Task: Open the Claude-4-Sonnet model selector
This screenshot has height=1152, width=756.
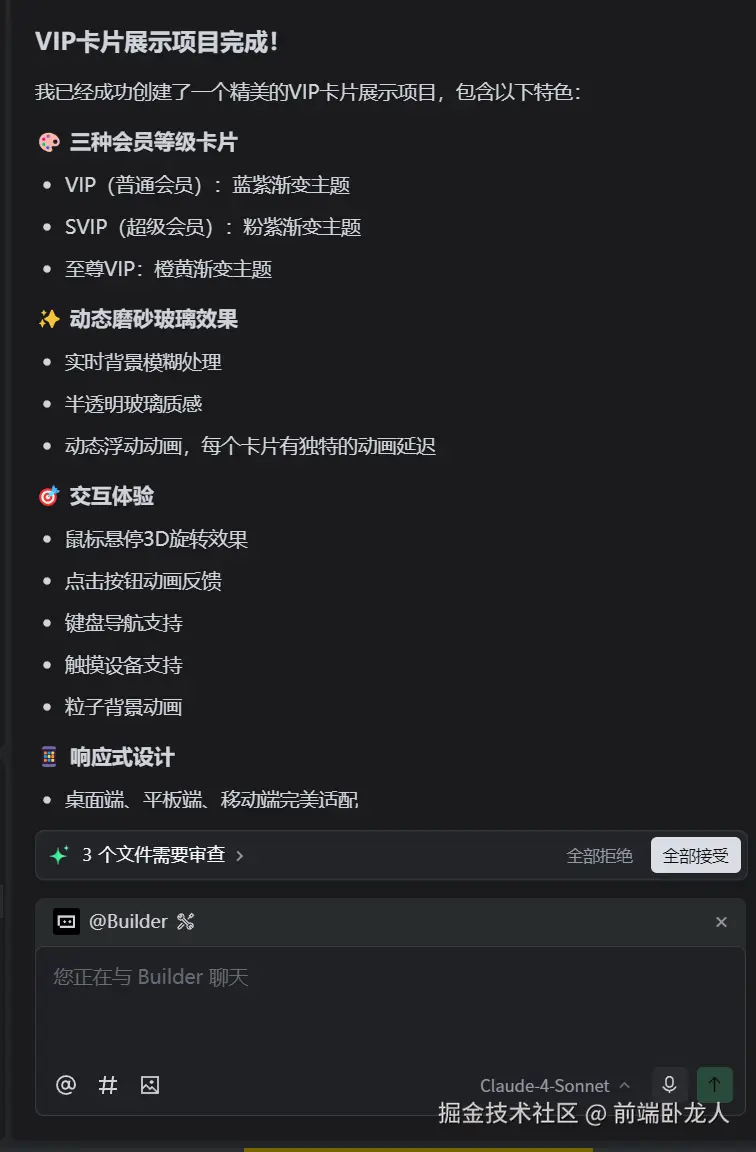Action: tap(555, 1086)
